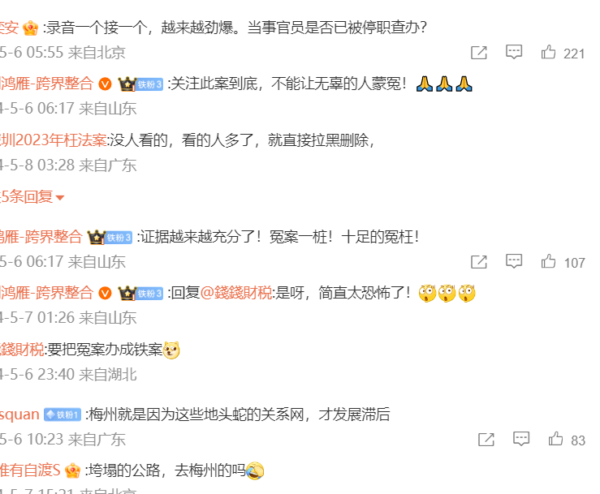Open squan's user profile

pyautogui.click(x=18, y=414)
